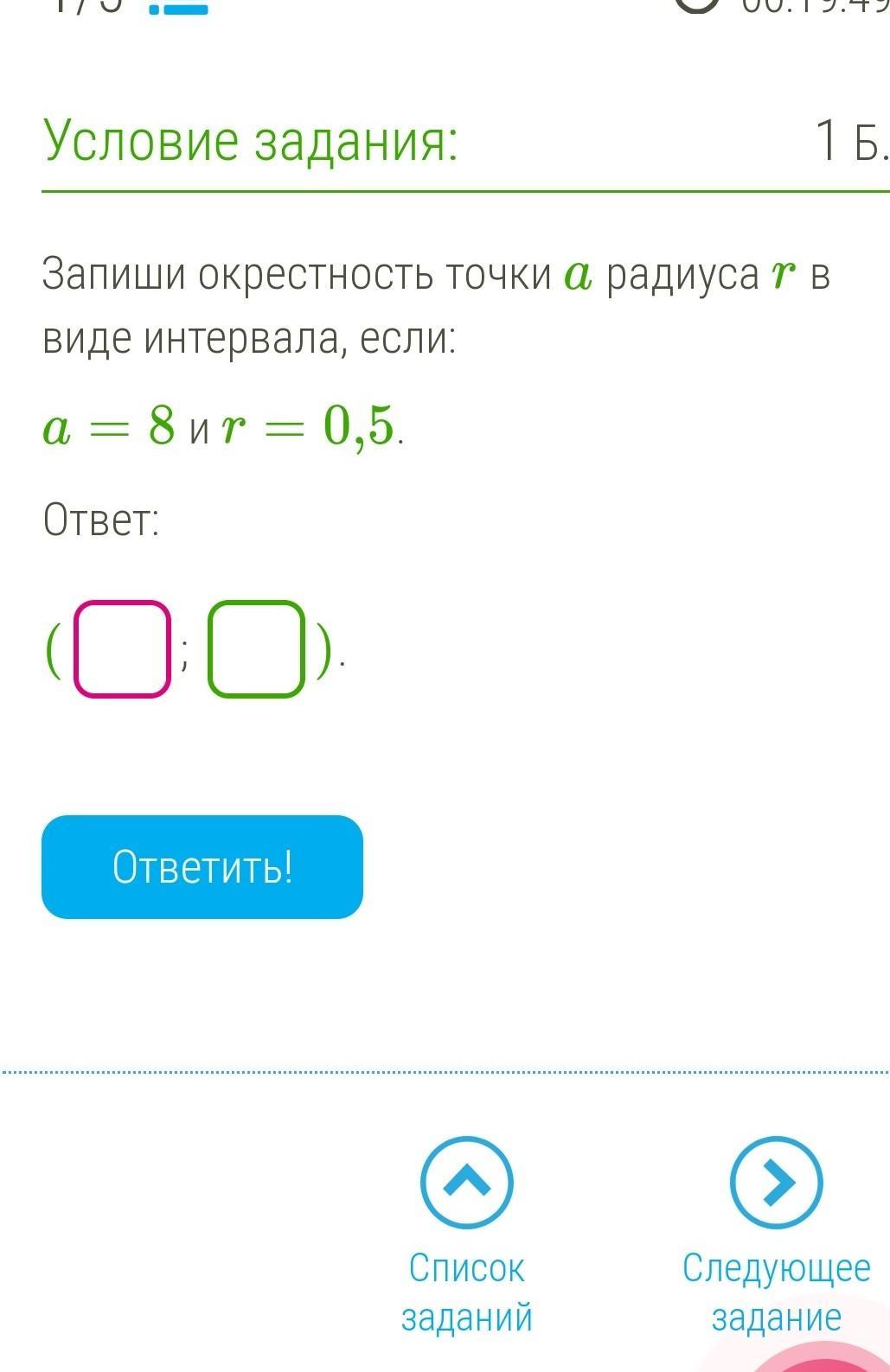This screenshot has height=1372, width=890.
Task: Tap the first answer input box
Action: pos(122,648)
